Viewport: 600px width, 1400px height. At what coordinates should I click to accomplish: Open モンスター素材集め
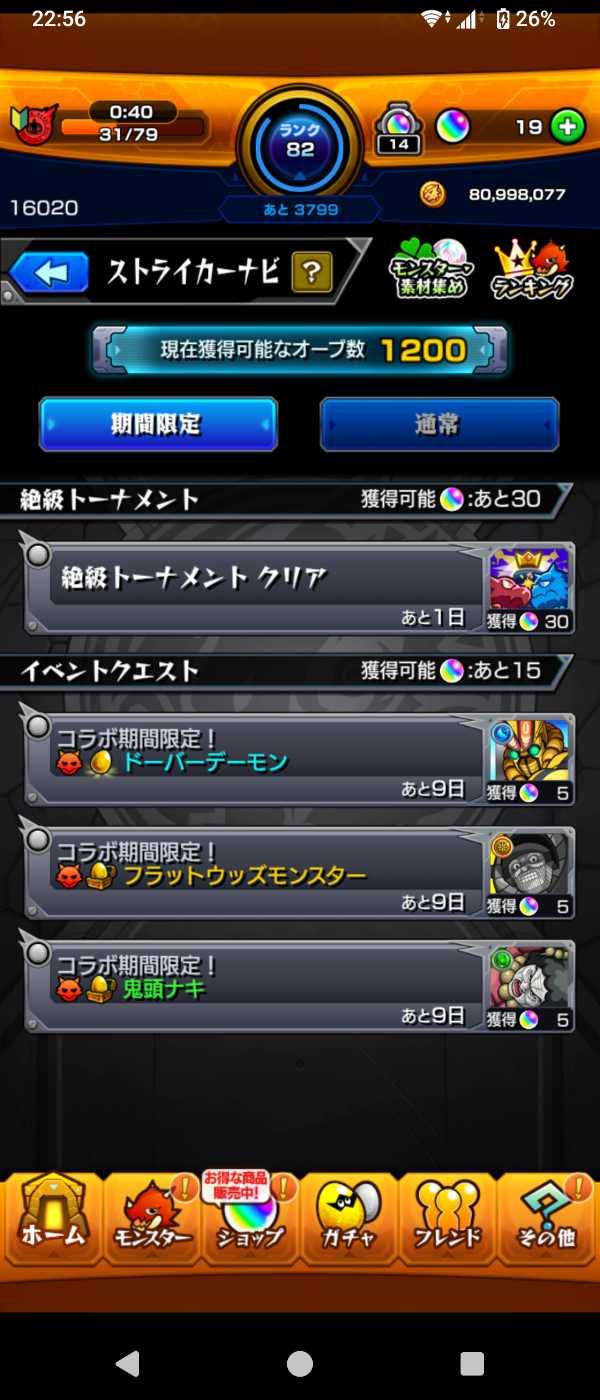click(430, 270)
